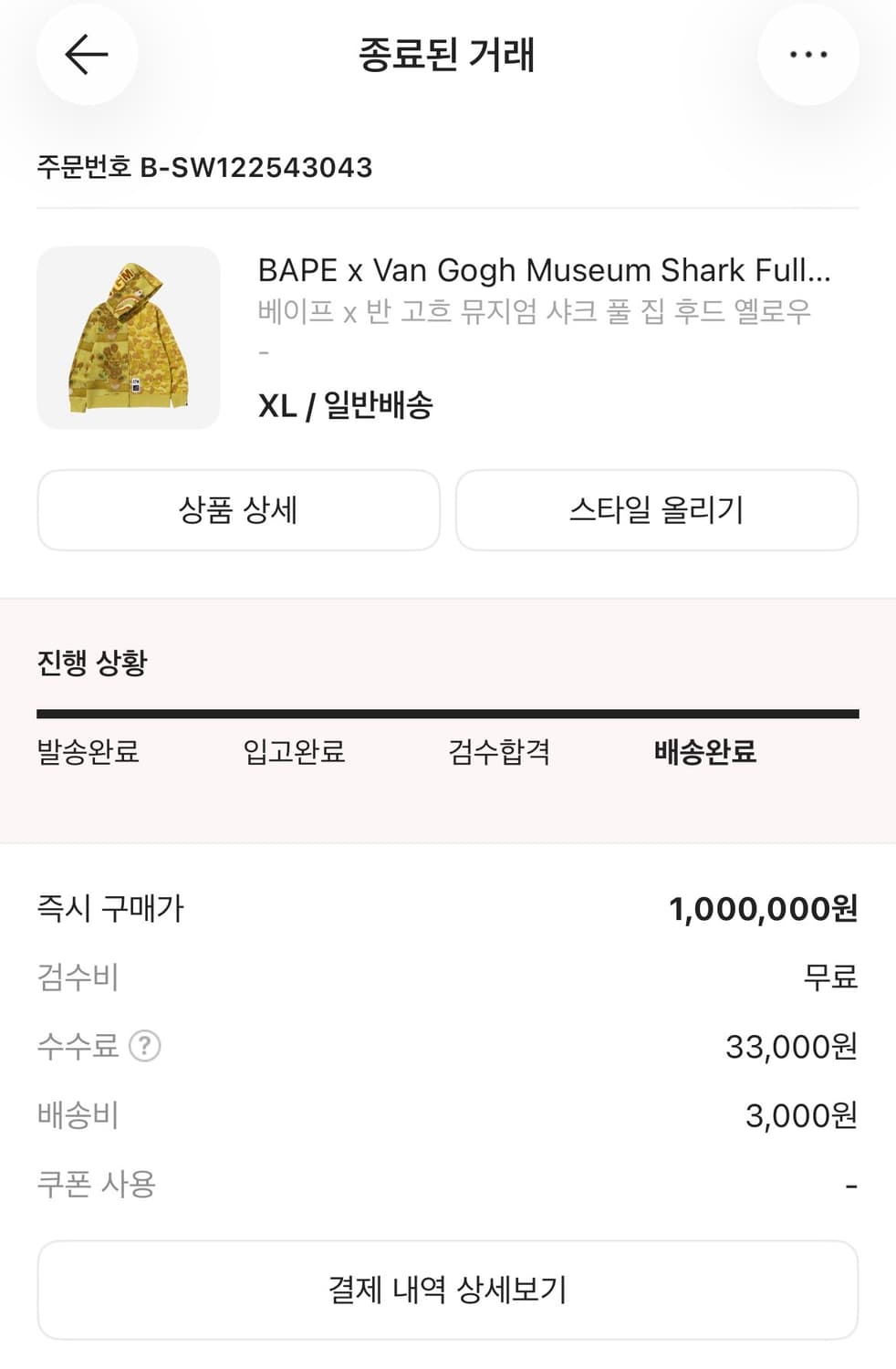Open the more options (···) menu
Screen dimensions: 896x1369
pos(808,55)
